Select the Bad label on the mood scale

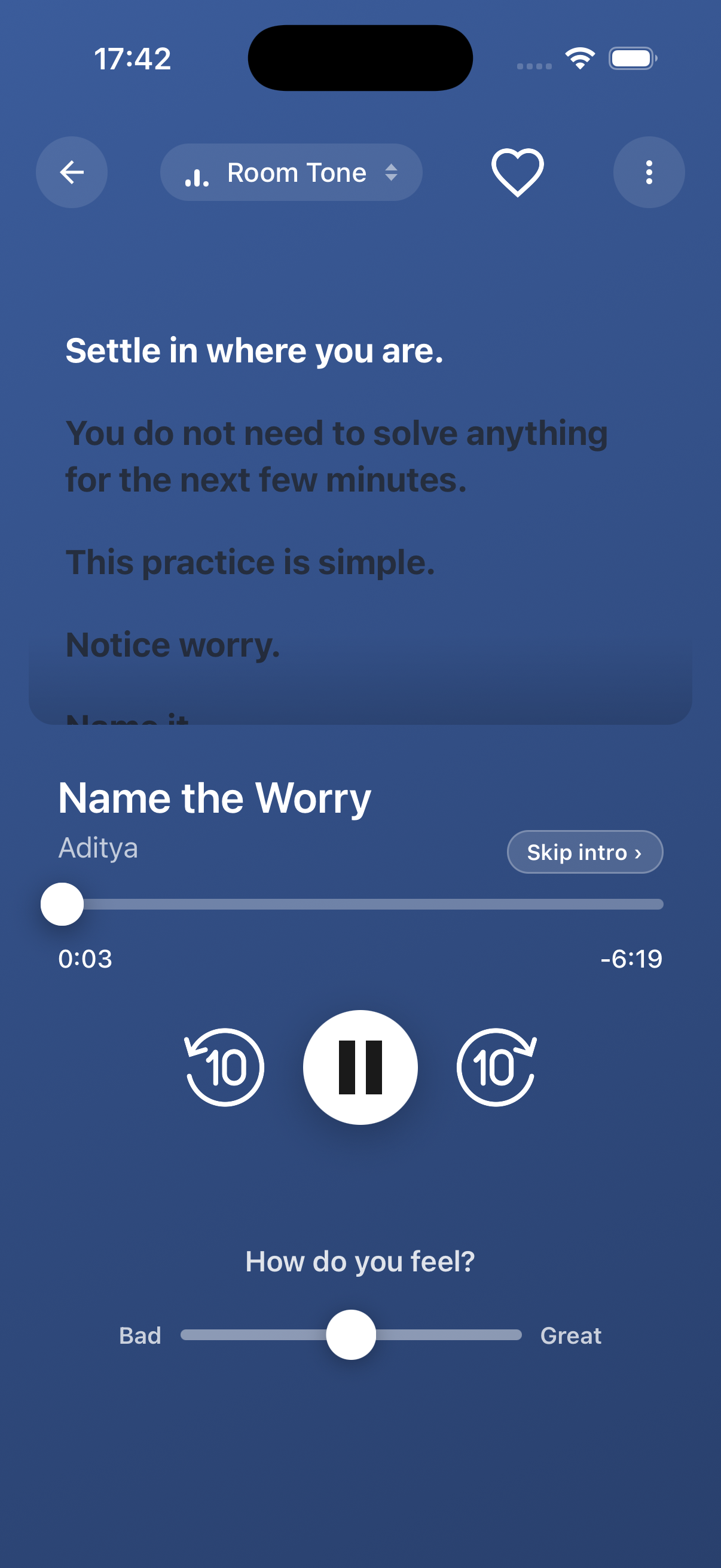click(x=140, y=1336)
